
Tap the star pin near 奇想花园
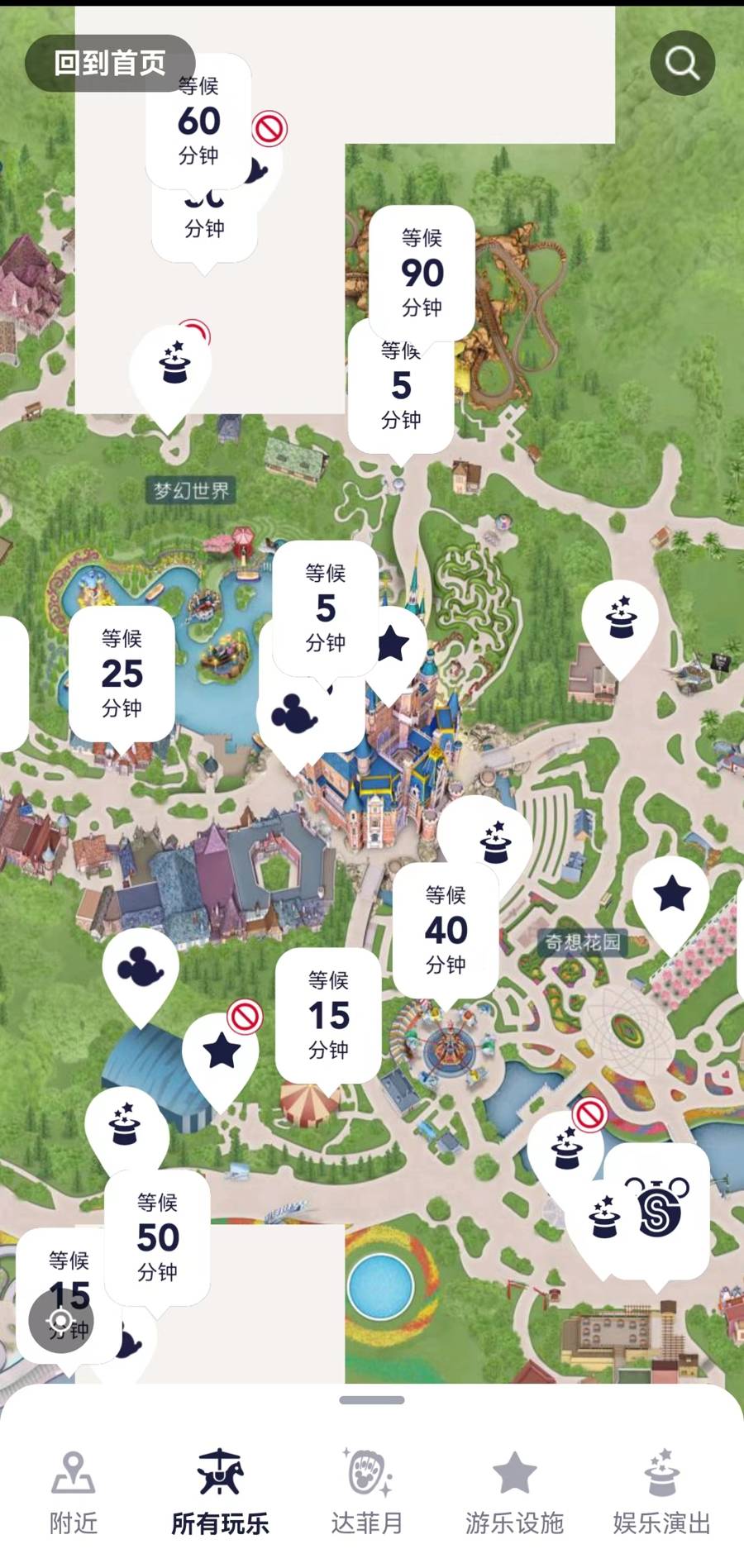[x=671, y=895]
